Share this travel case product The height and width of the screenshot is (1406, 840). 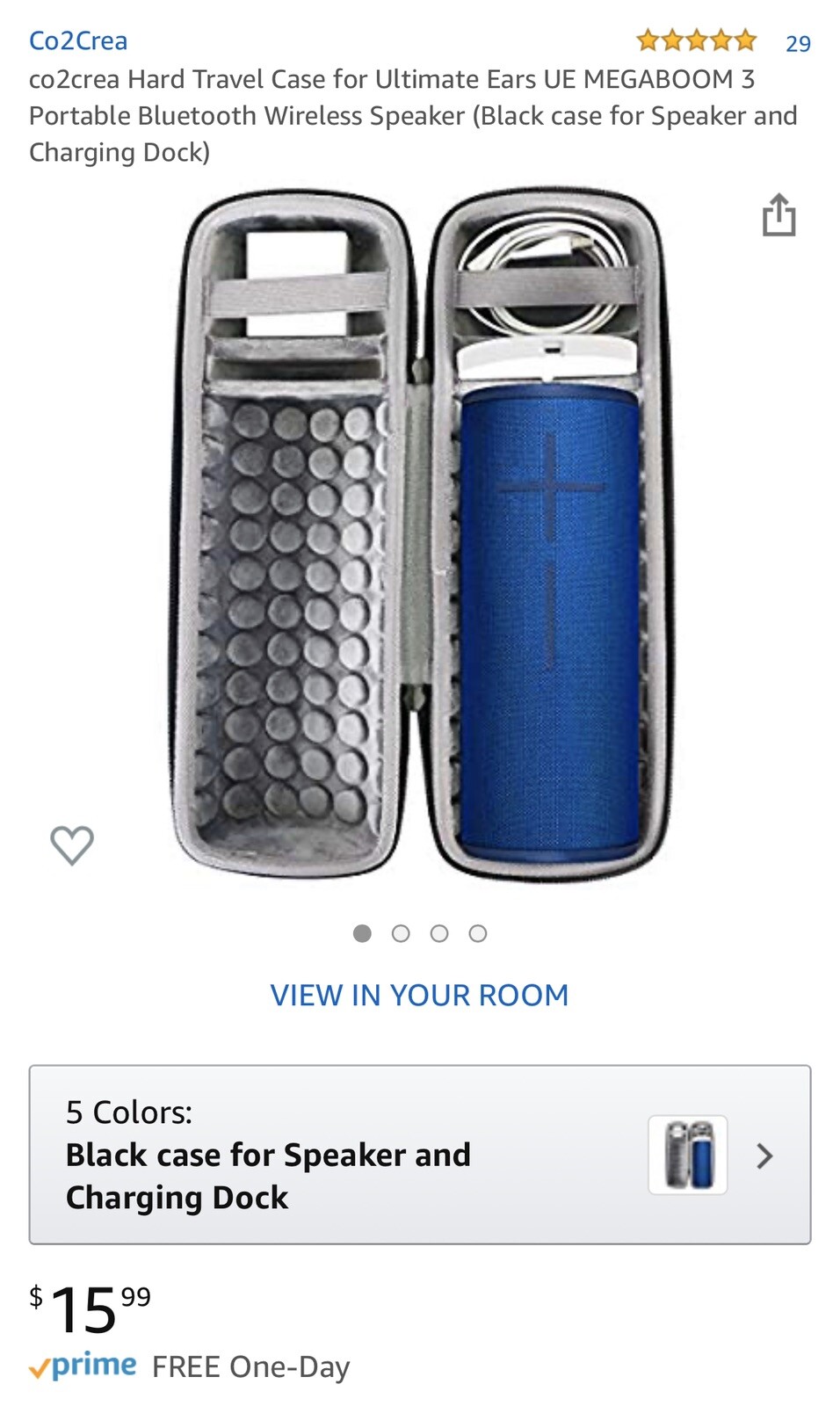[778, 215]
